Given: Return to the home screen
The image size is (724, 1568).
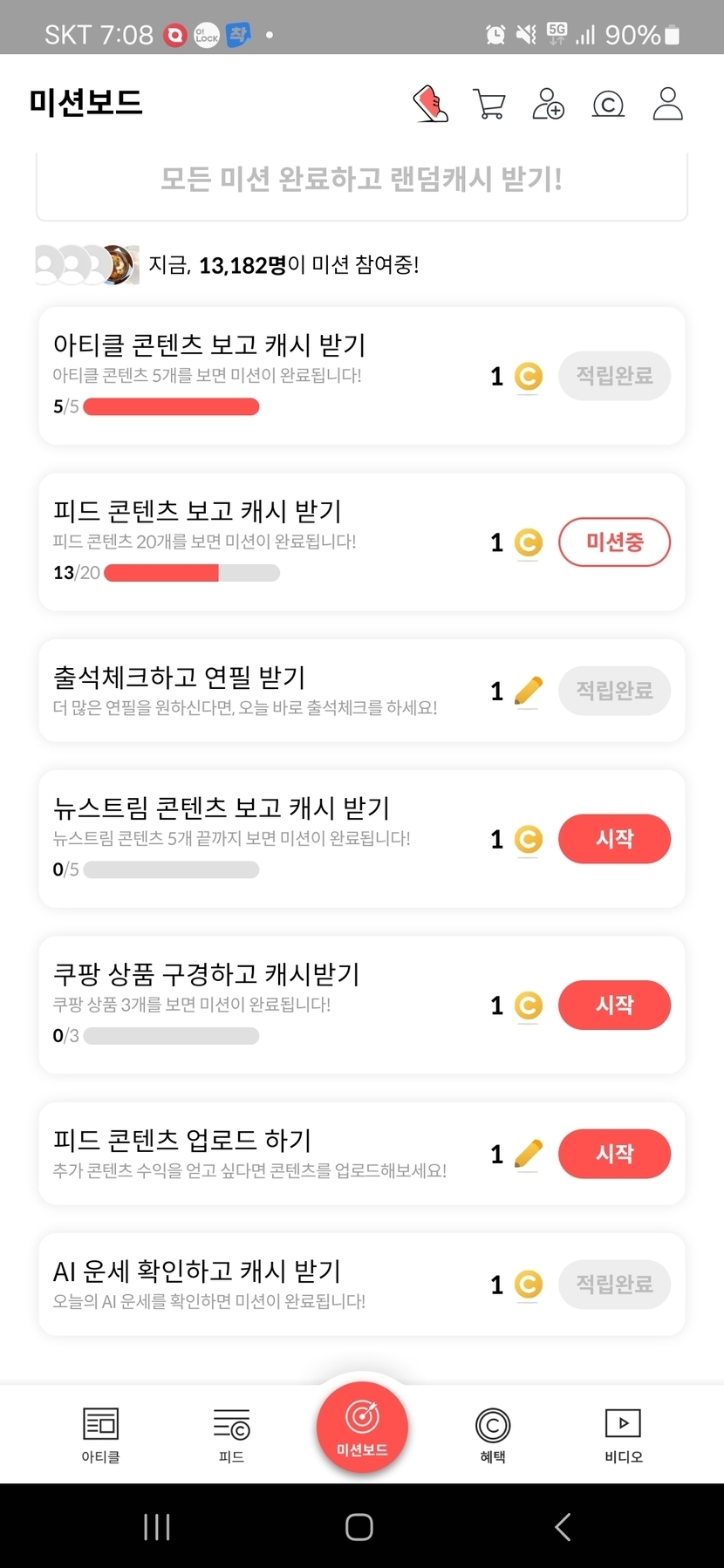Looking at the screenshot, I should 359,1527.
